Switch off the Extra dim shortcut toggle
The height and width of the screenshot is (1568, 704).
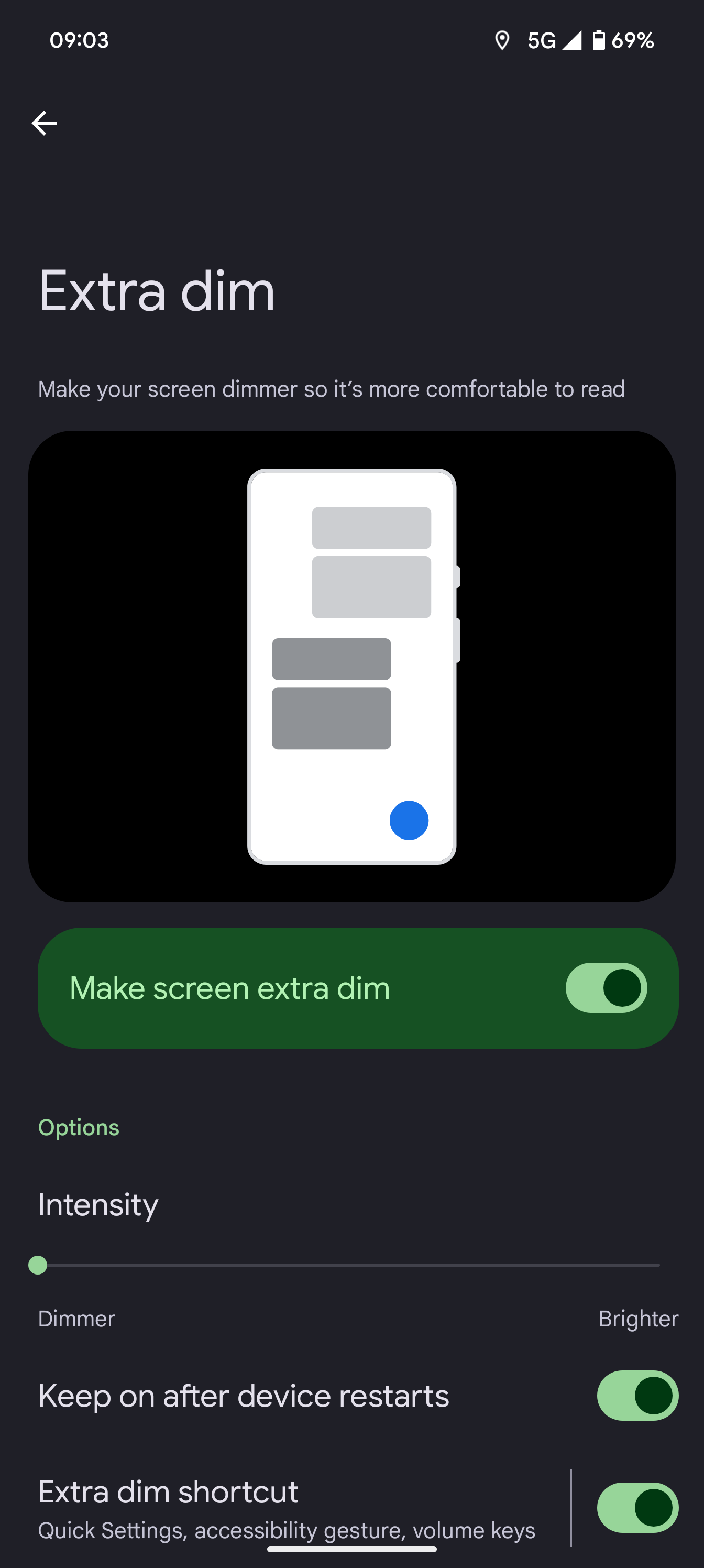pyautogui.click(x=636, y=1507)
